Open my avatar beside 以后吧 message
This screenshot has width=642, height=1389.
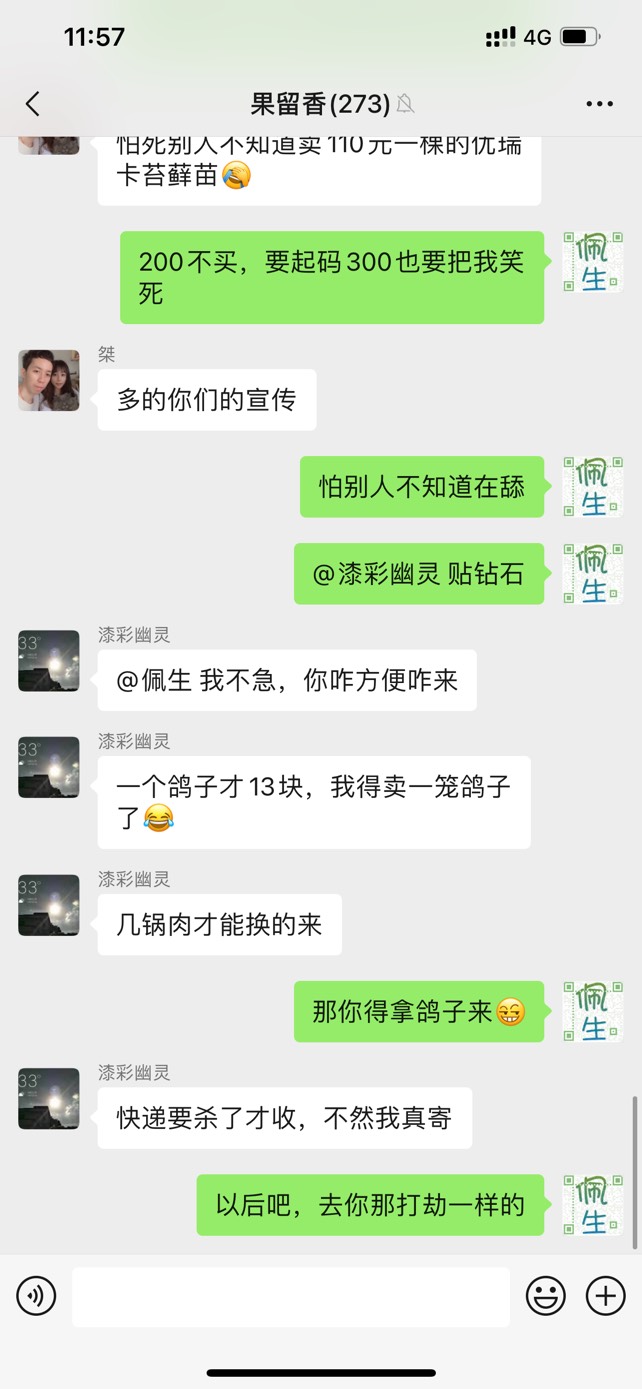[592, 1205]
